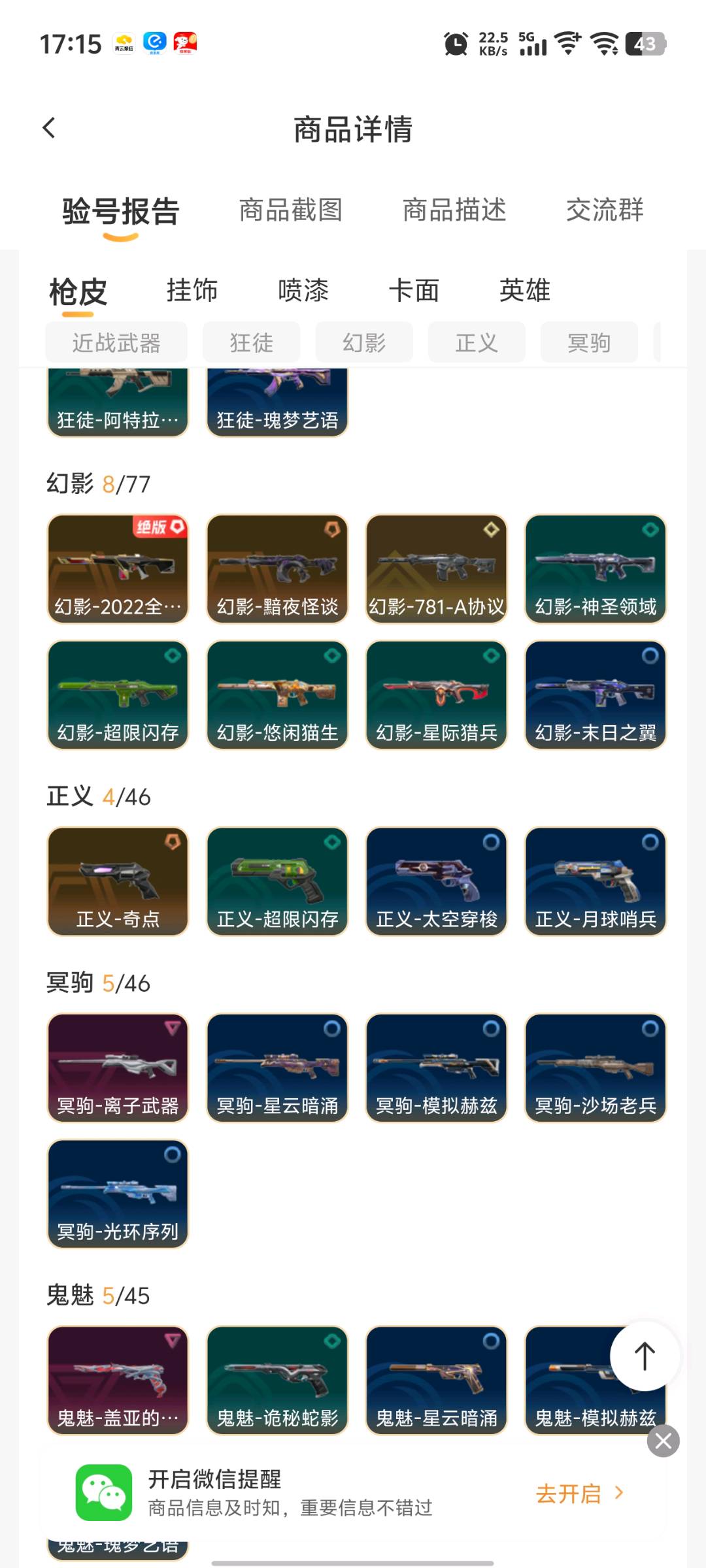This screenshot has width=706, height=1568.
Task: Select the 交流群 tab
Action: pyautogui.click(x=605, y=210)
